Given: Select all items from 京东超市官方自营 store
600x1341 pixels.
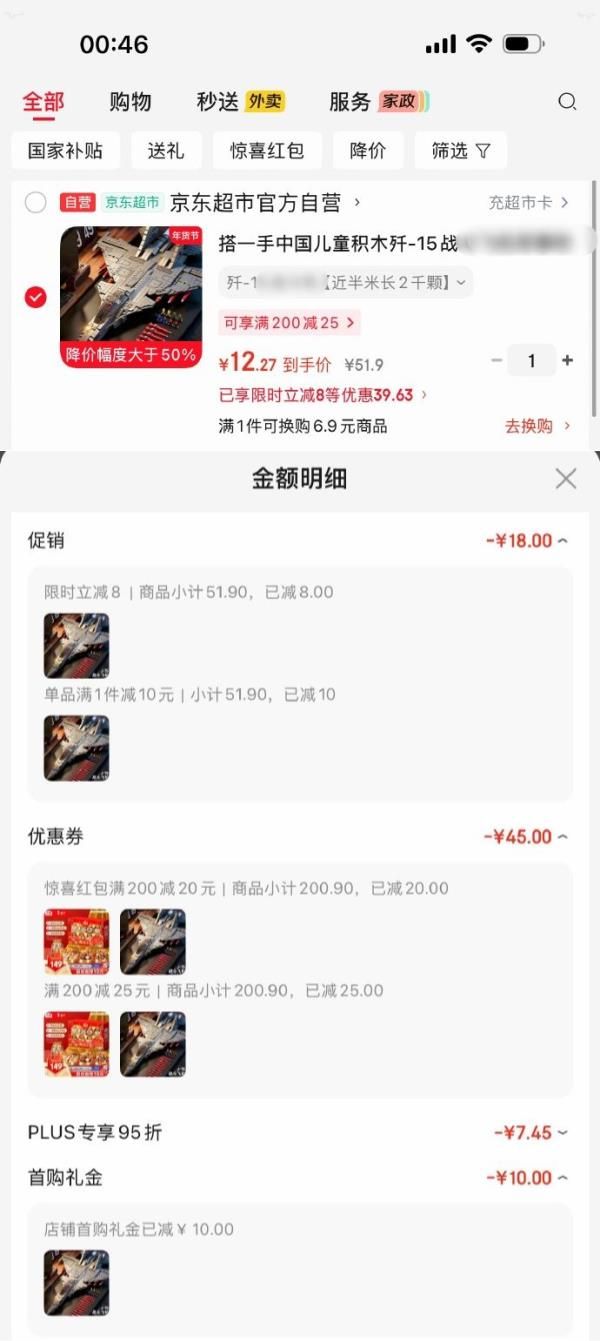Looking at the screenshot, I should (36, 203).
